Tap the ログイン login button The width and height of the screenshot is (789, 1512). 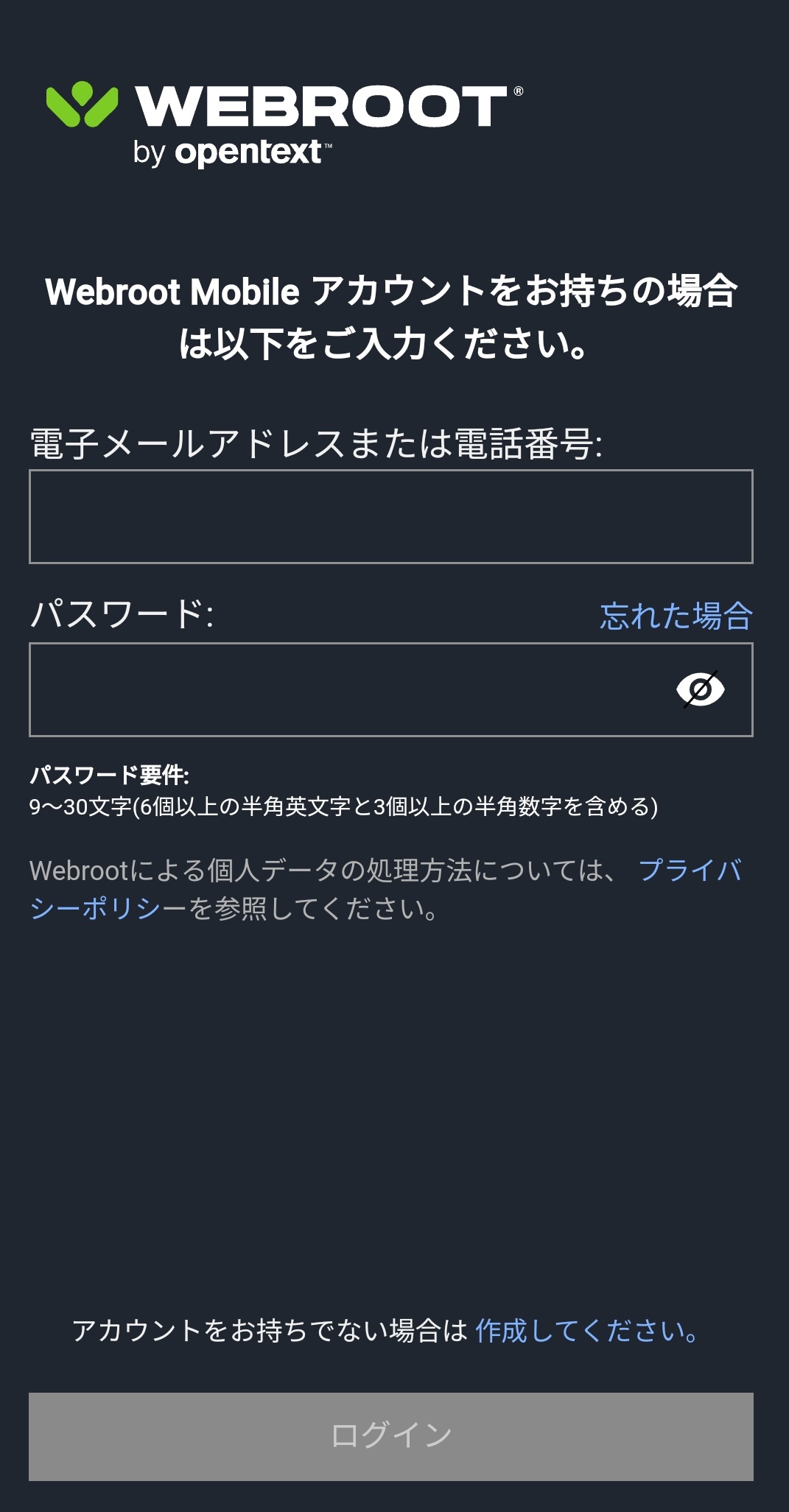[x=390, y=1436]
